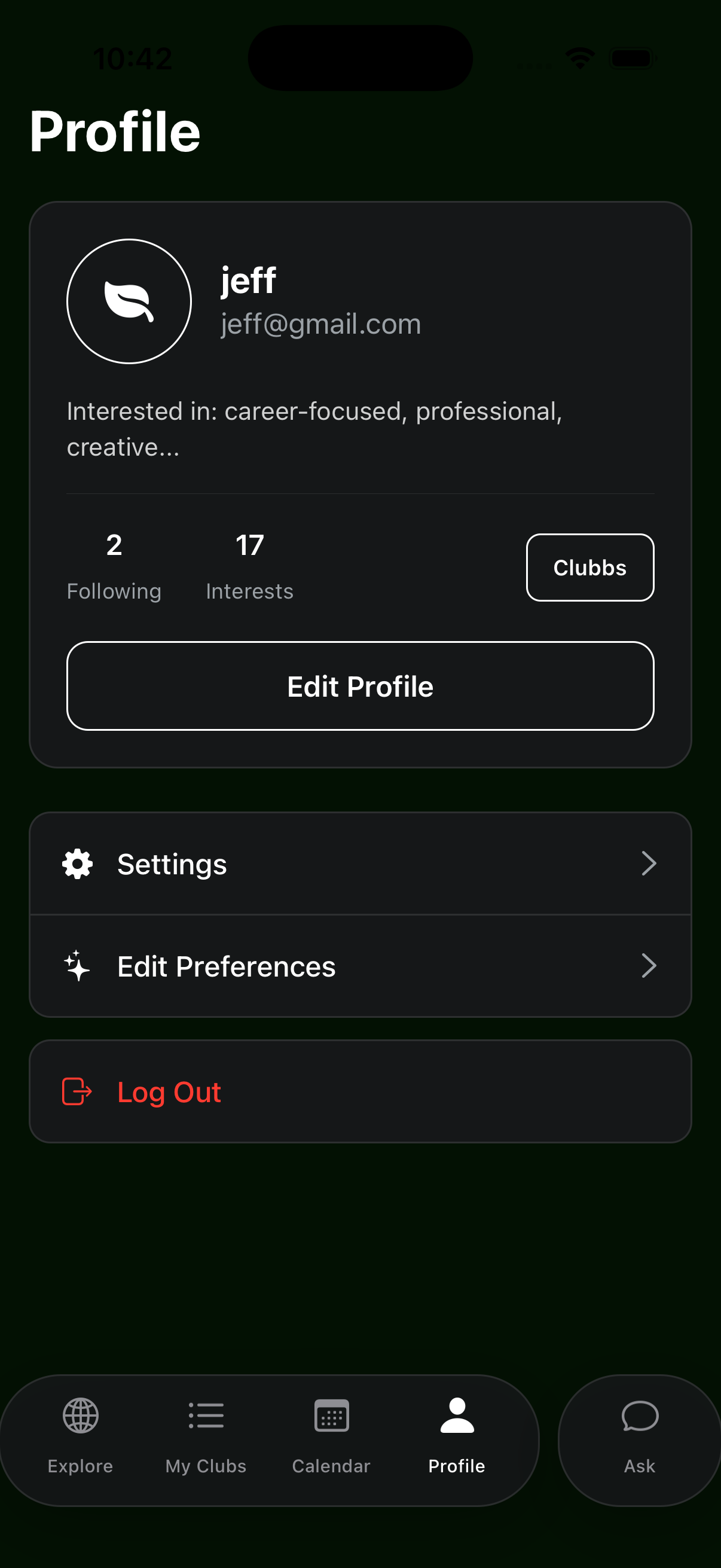Tap Edit Profile button
Viewport: 721px width, 1568px height.
tap(360, 686)
